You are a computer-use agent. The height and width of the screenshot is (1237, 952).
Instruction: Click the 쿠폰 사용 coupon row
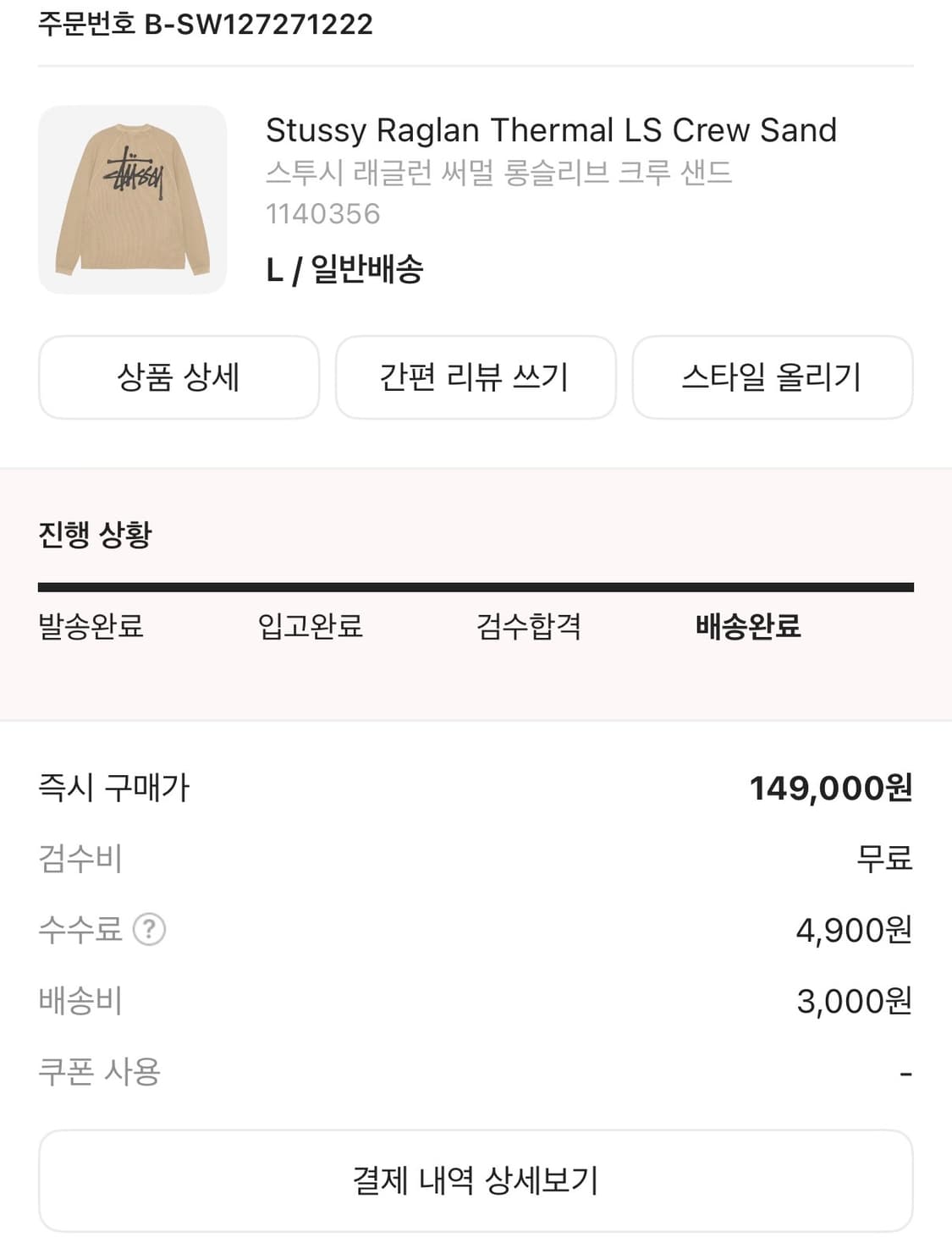click(100, 1071)
